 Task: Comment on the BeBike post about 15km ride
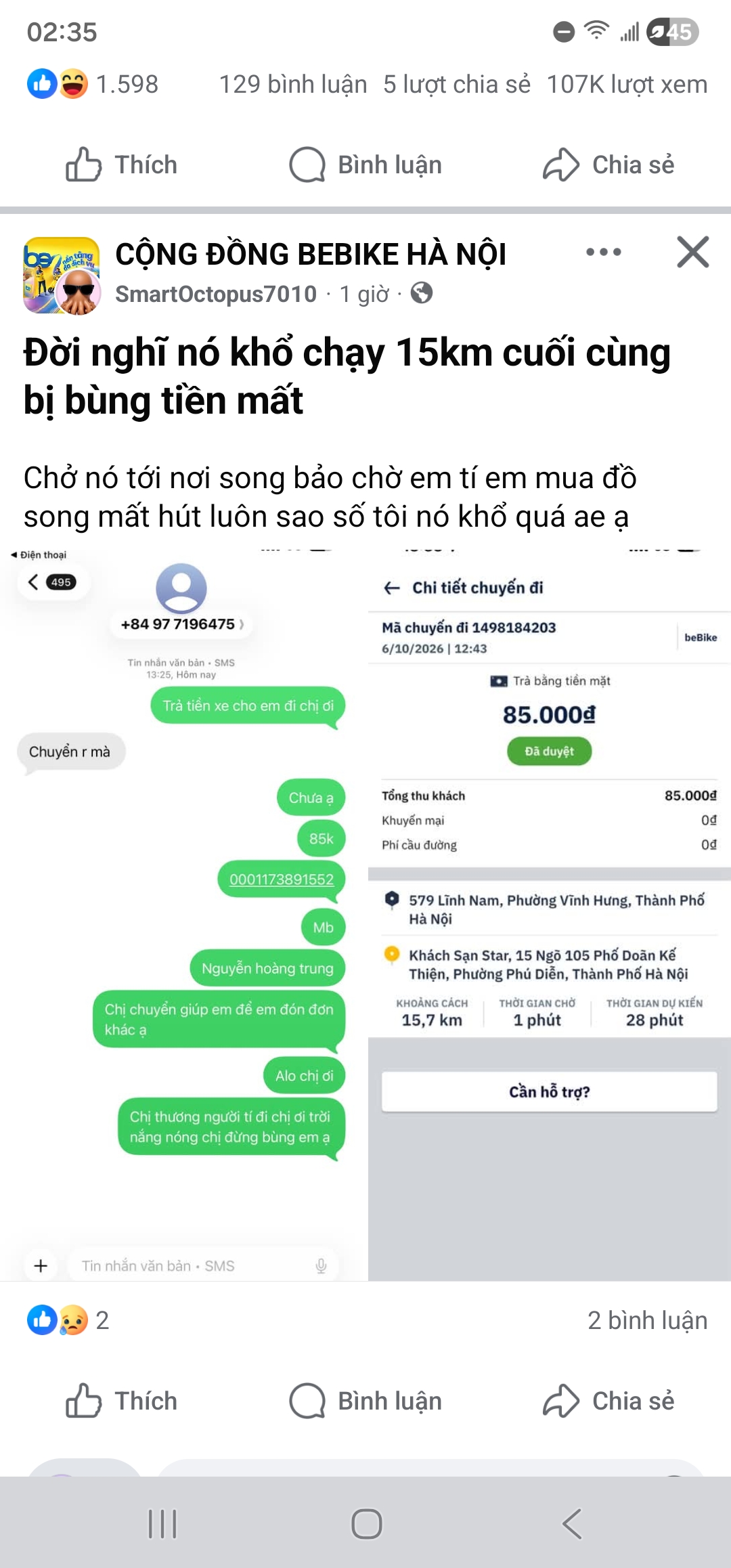coord(365,1401)
